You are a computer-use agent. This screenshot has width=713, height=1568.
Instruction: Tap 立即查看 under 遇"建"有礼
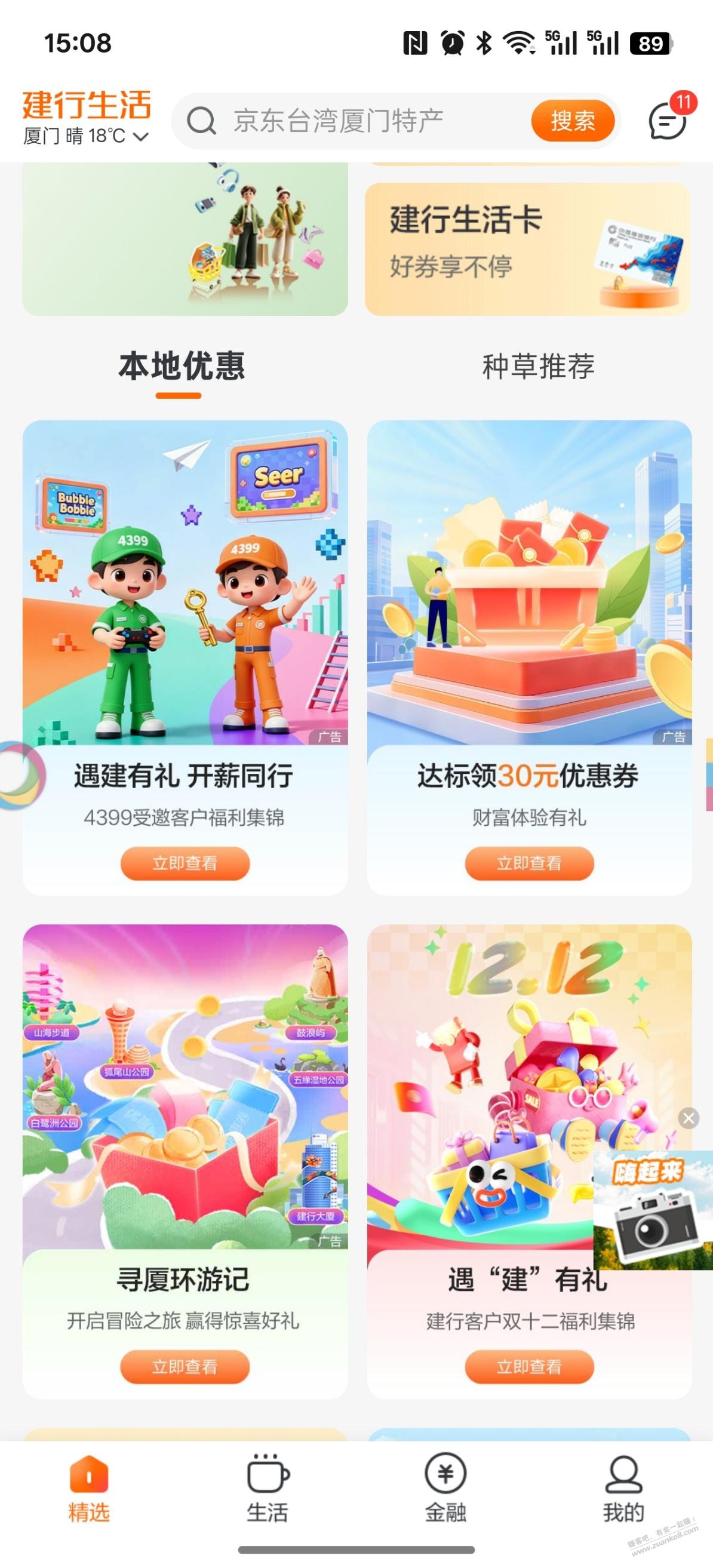coord(529,1367)
